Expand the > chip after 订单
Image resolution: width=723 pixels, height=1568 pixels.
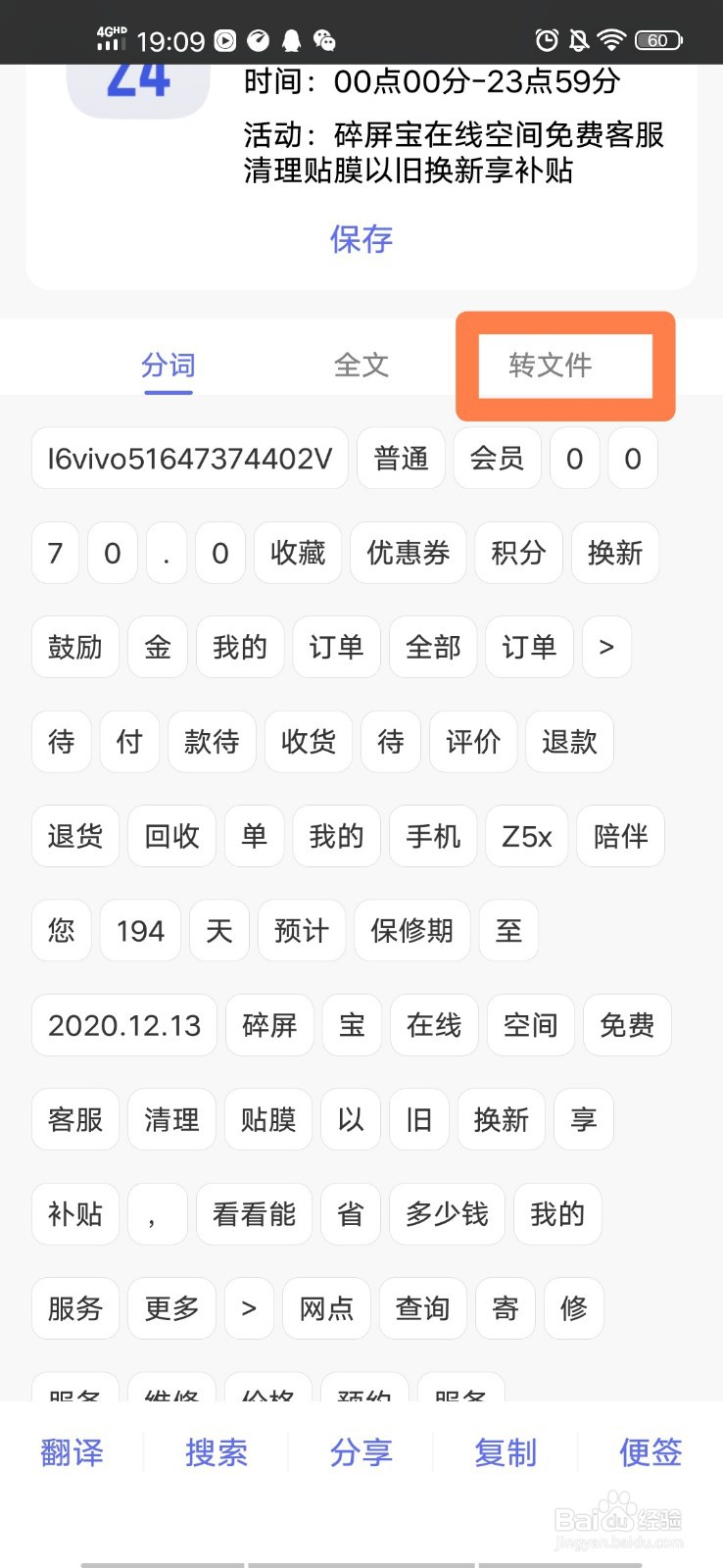pyautogui.click(x=606, y=647)
